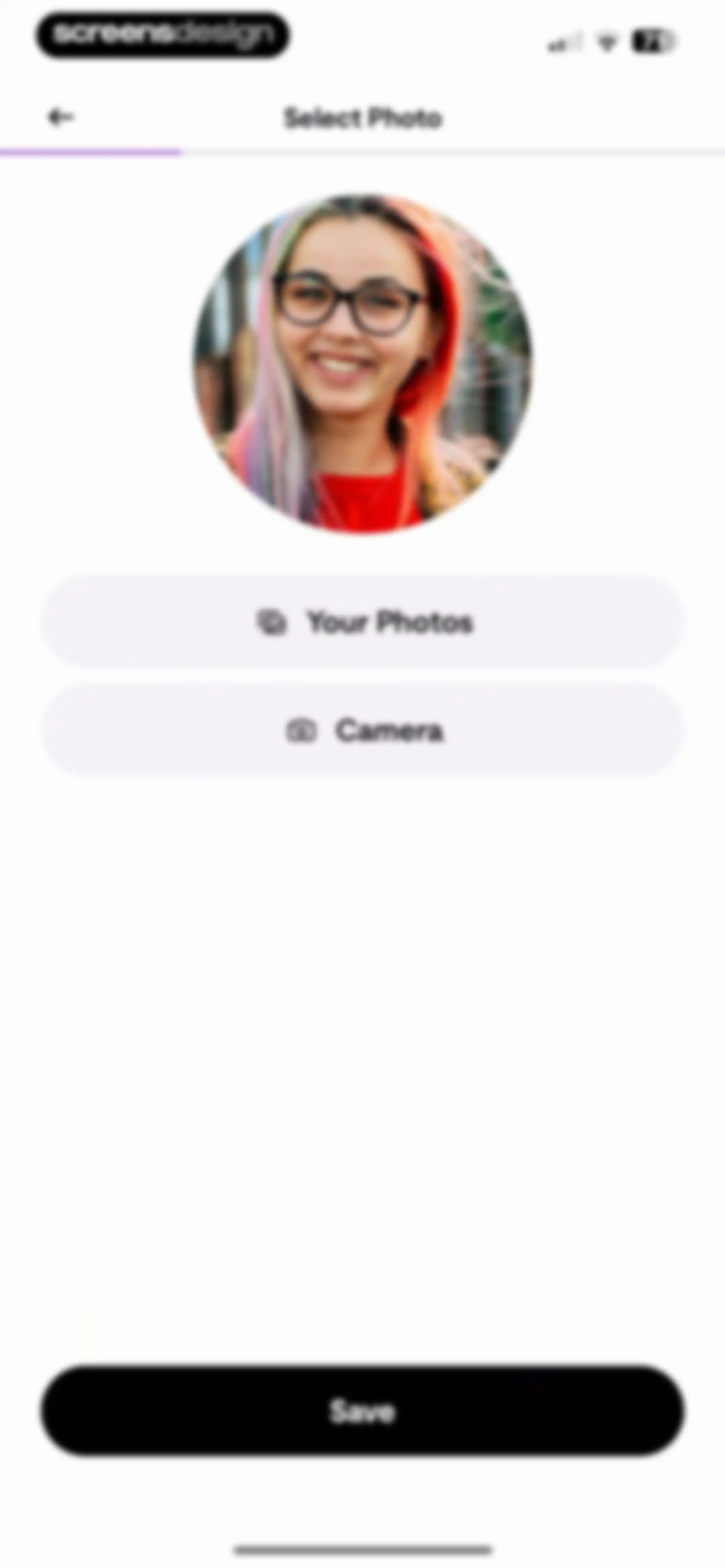Save the selected photo
The height and width of the screenshot is (1568, 725).
click(x=363, y=1411)
